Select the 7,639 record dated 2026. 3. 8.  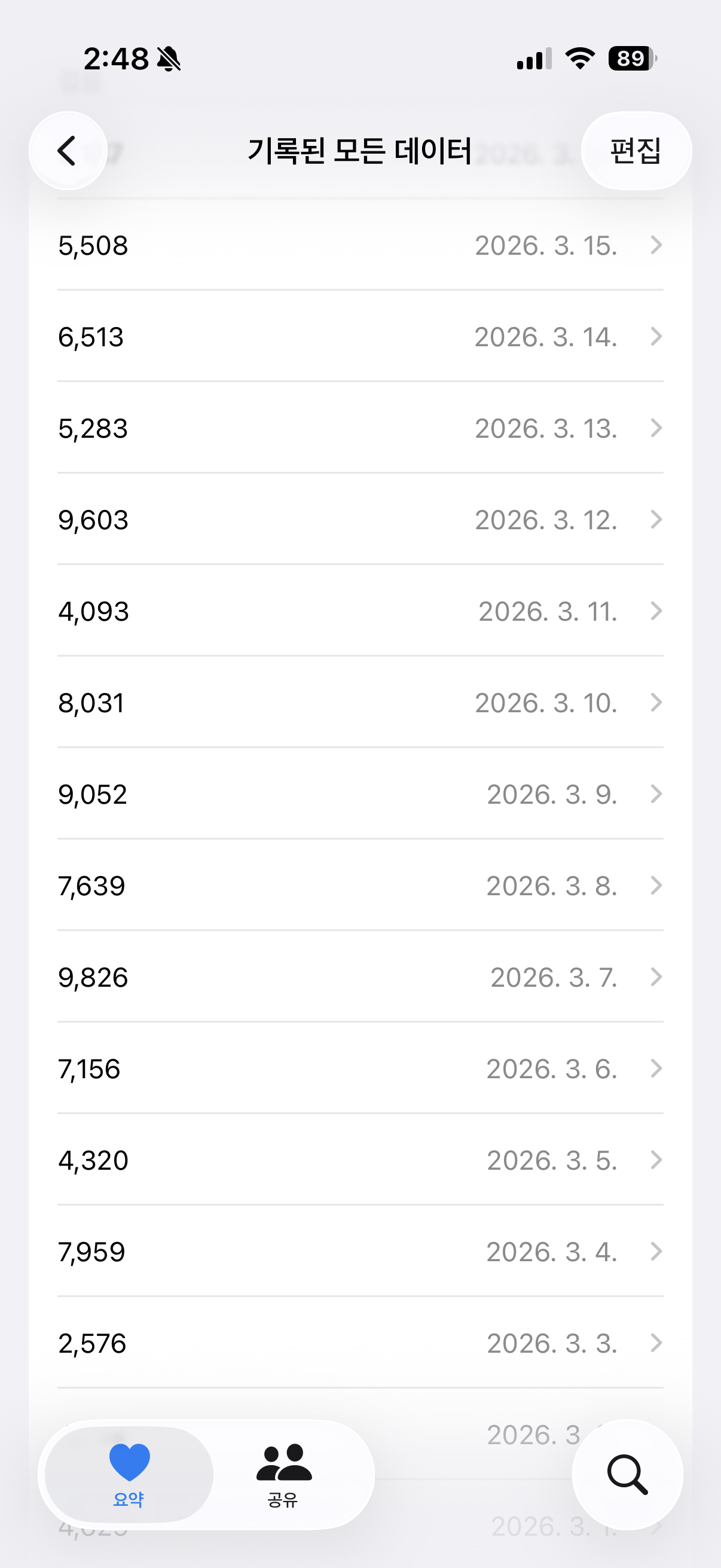(360, 886)
